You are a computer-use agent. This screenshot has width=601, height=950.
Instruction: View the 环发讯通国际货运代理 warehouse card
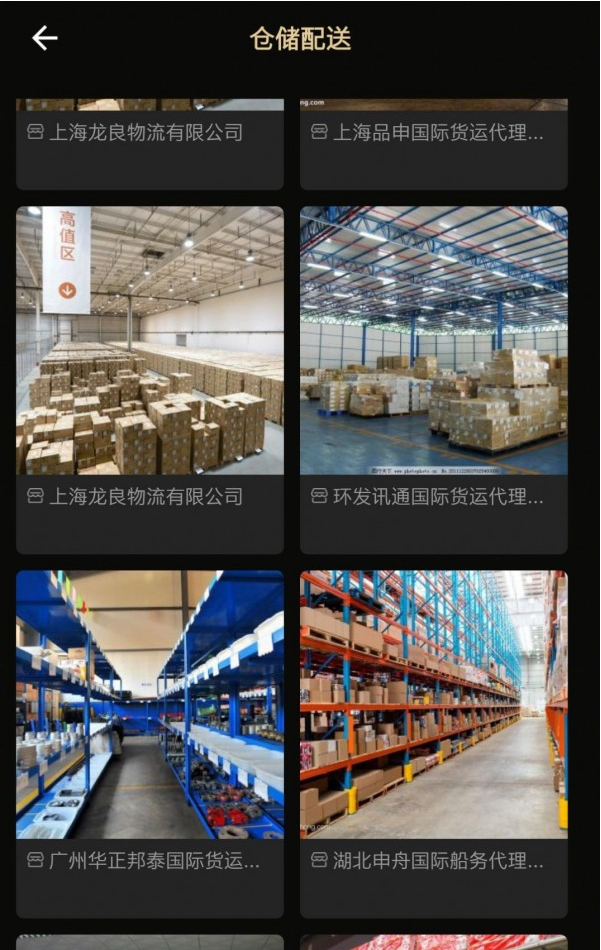433,379
